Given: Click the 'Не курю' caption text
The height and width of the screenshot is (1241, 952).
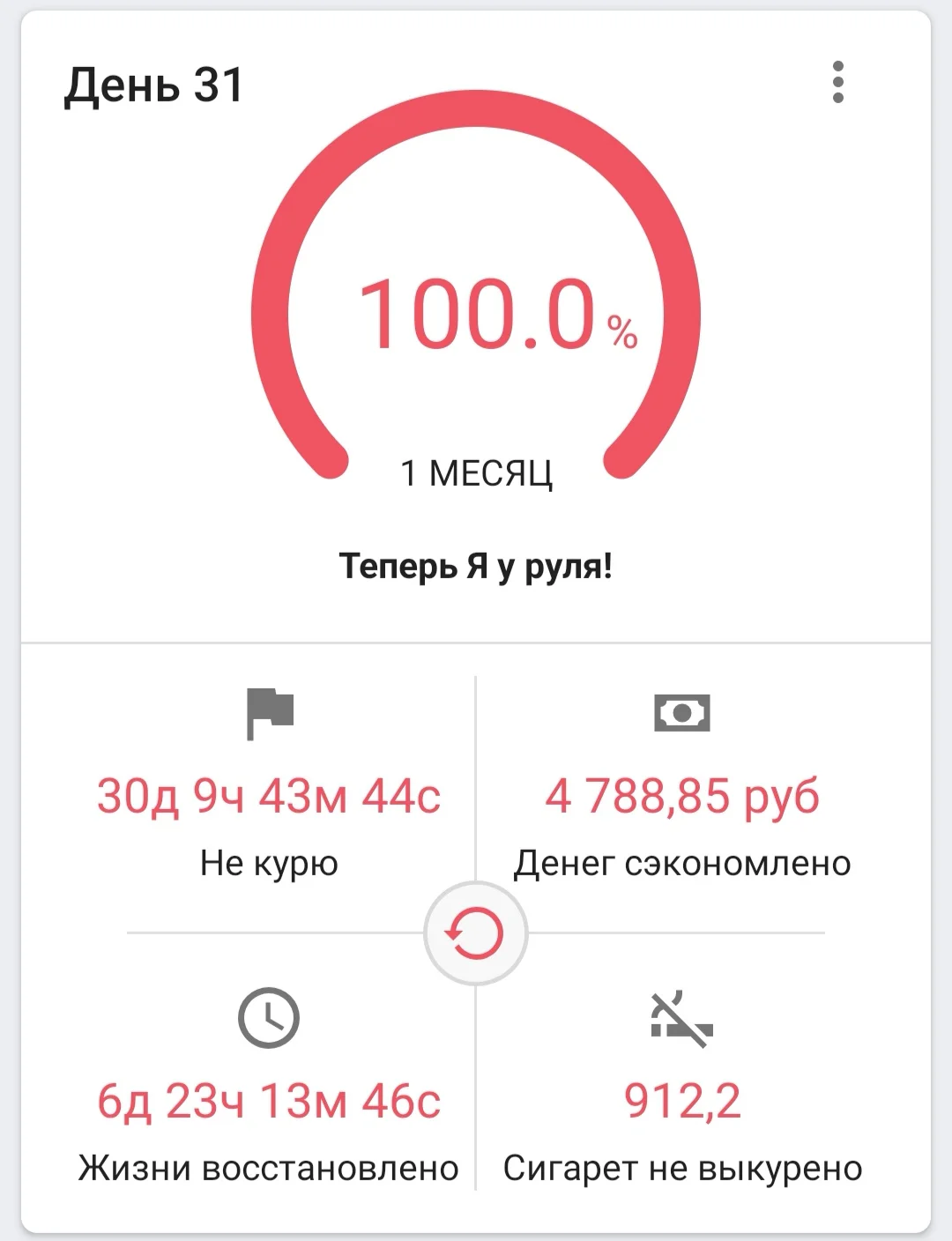Looking at the screenshot, I should pyautogui.click(x=270, y=863).
